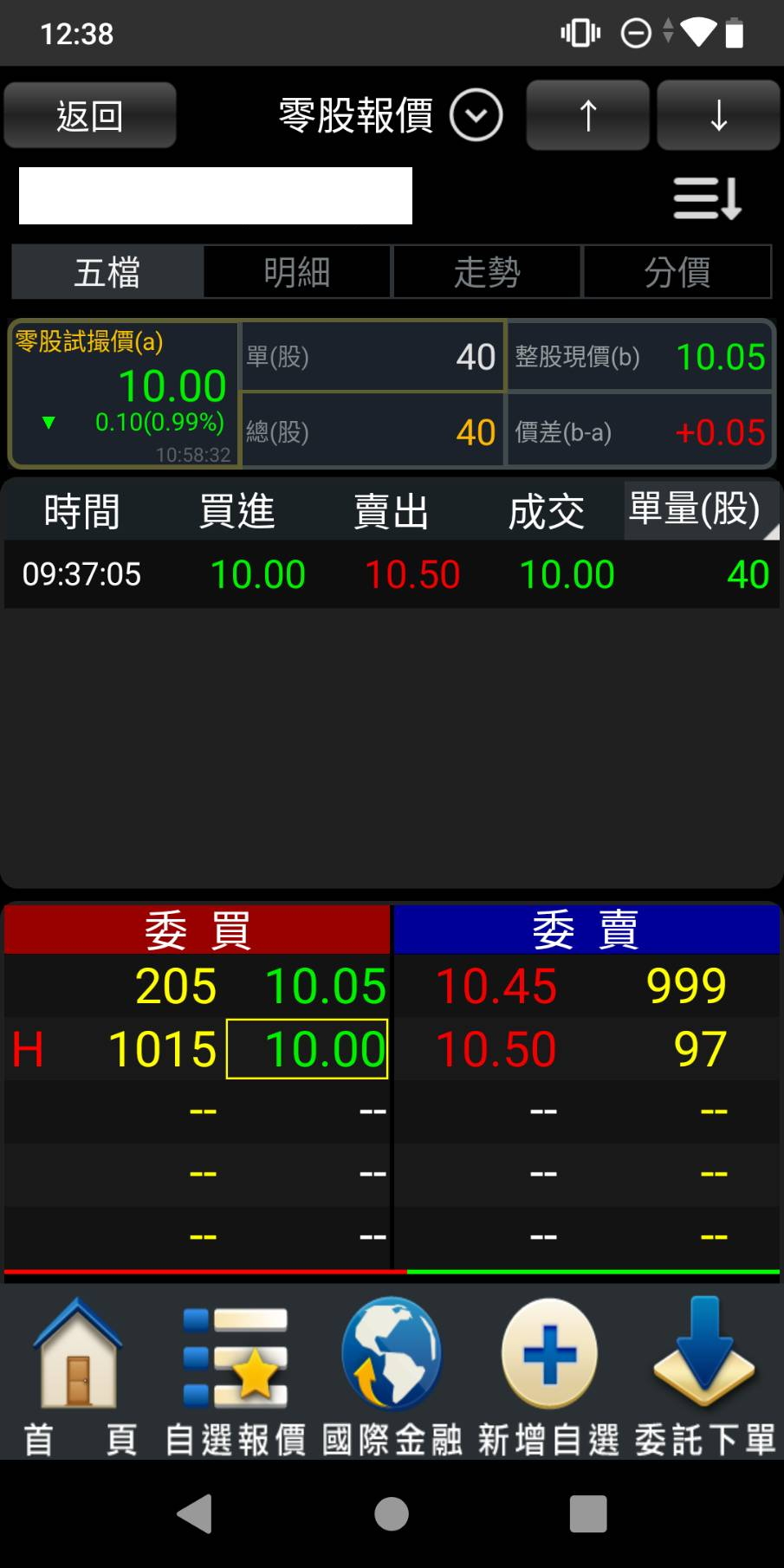Image resolution: width=784 pixels, height=1568 pixels.
Task: Select bid price 10.05 in 委買
Action: tap(326, 986)
